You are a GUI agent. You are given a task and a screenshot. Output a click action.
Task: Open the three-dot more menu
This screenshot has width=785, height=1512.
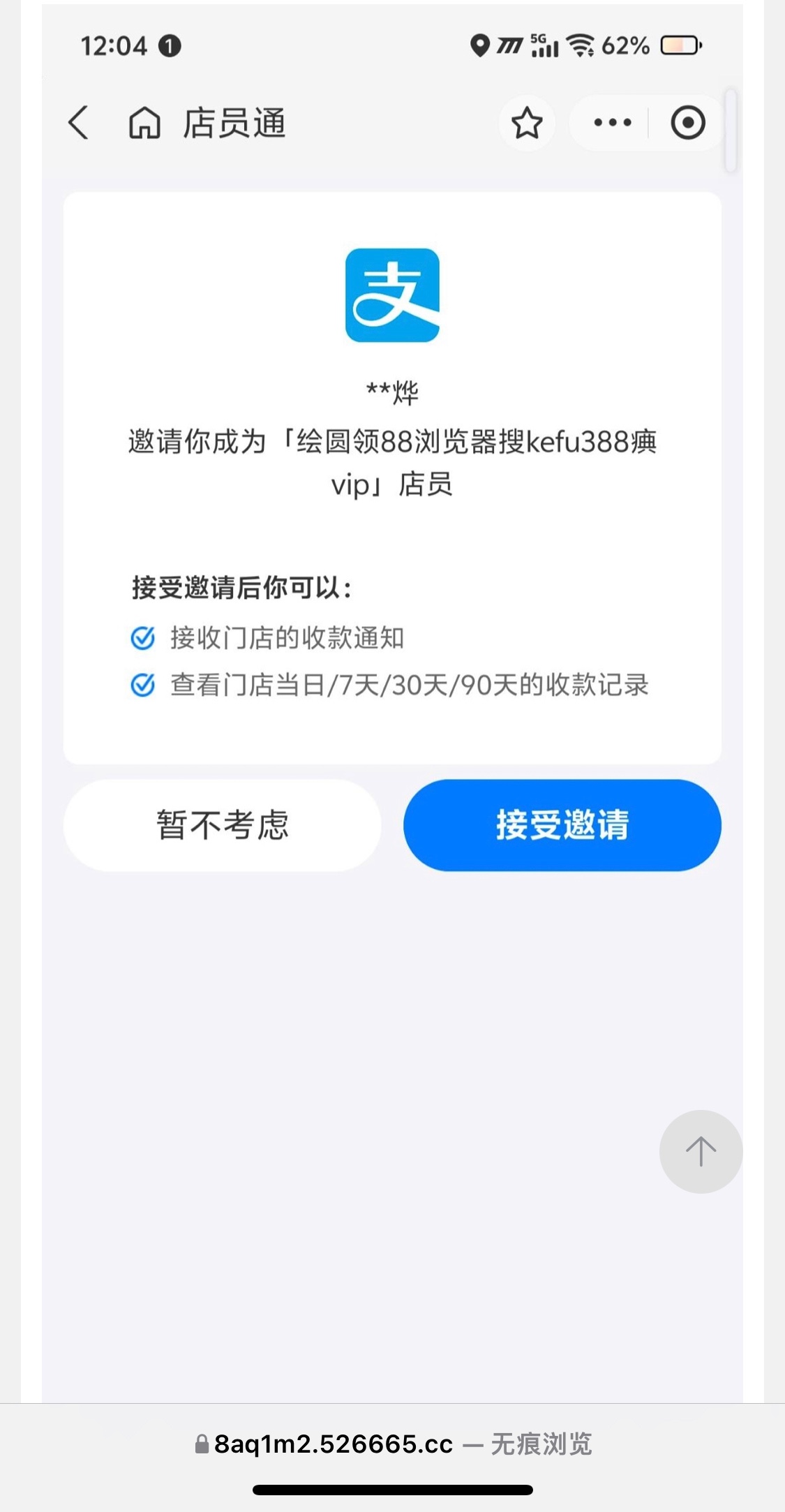pos(612,123)
